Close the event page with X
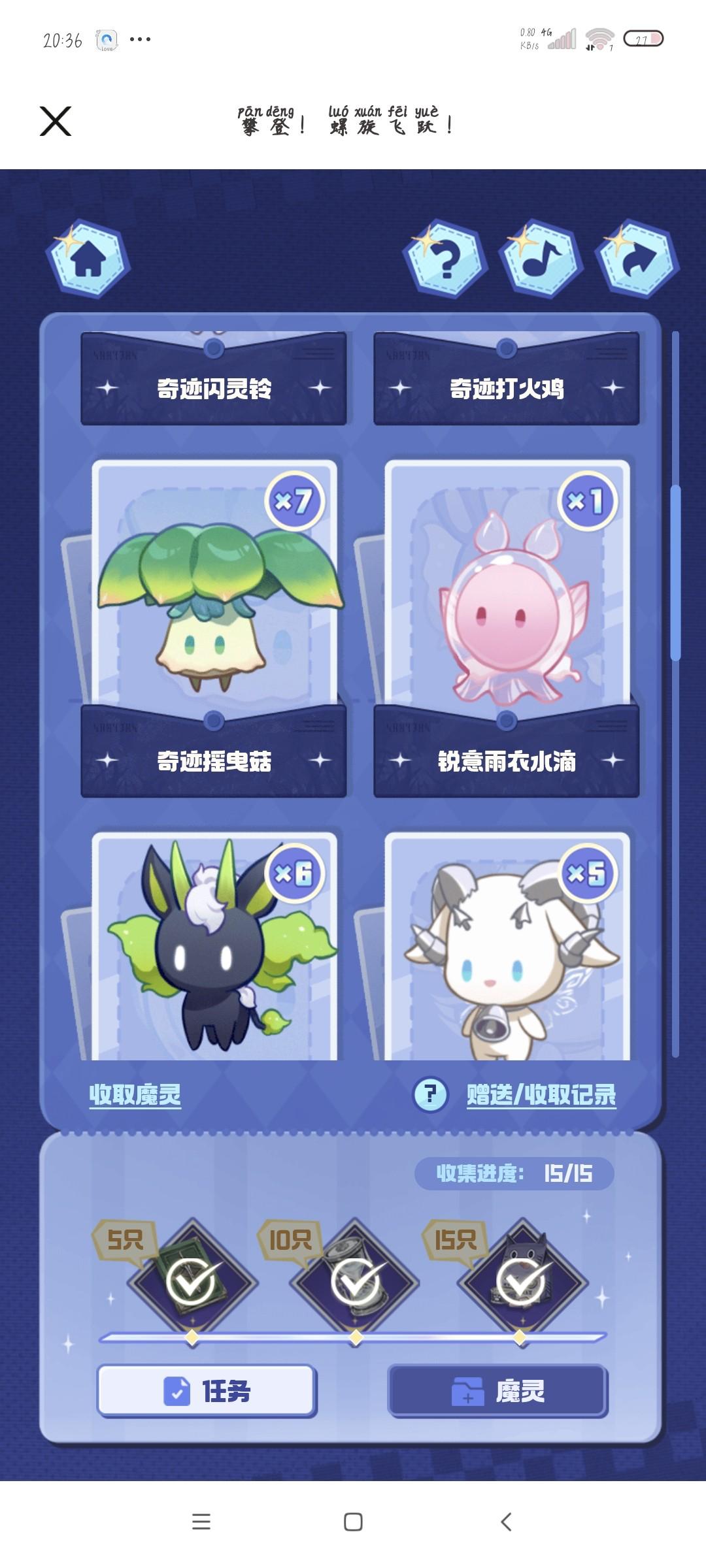 [x=56, y=122]
